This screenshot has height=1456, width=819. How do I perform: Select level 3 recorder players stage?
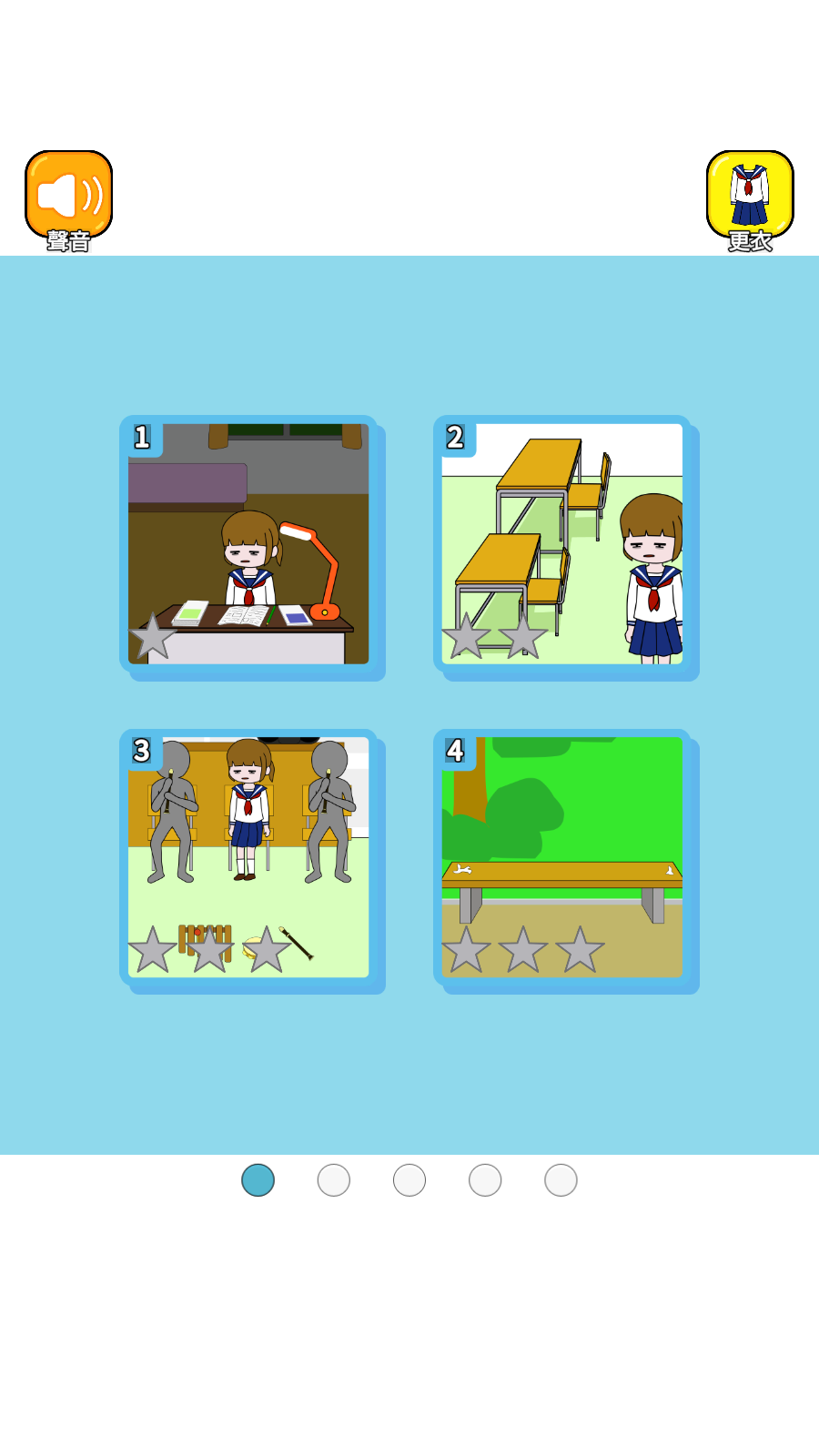tap(248, 857)
